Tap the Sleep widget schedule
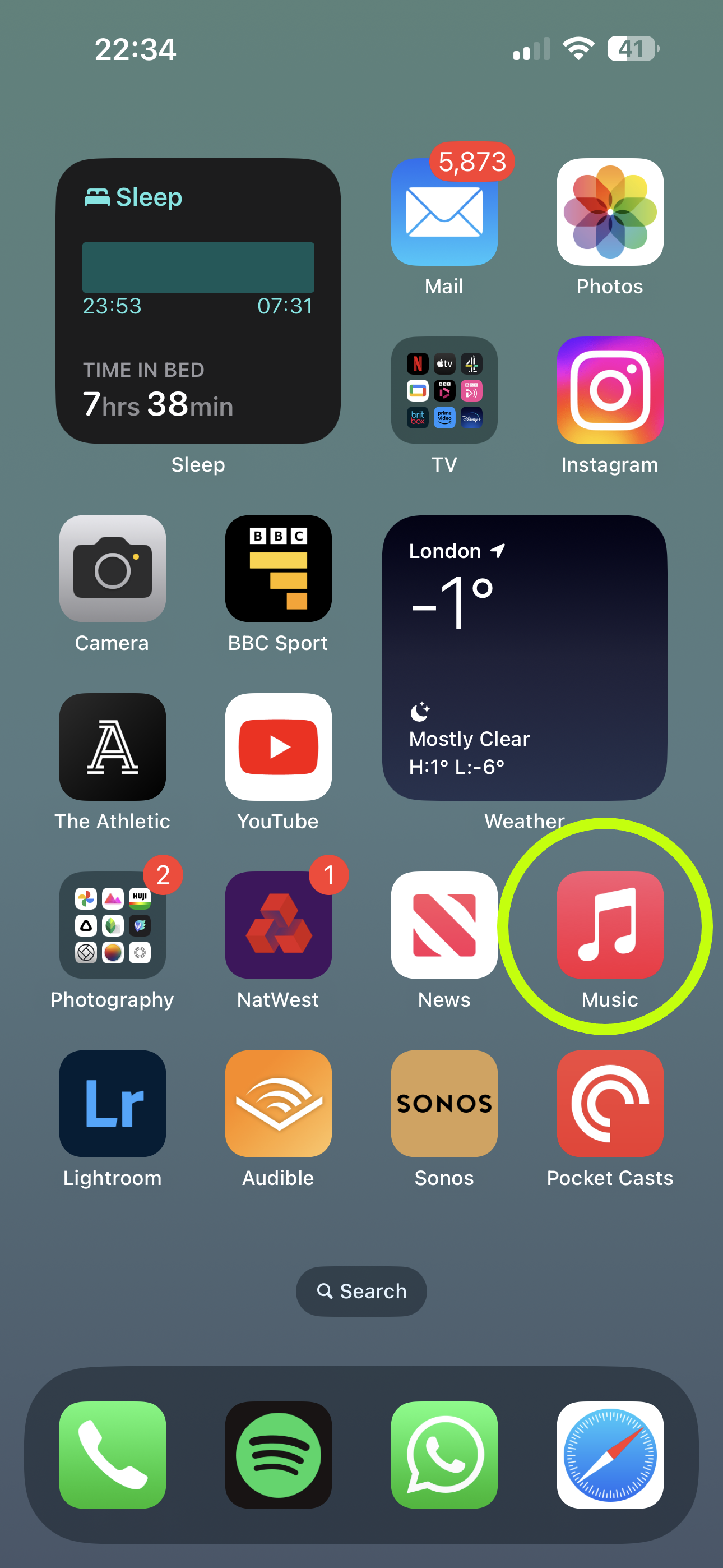The image size is (723, 1568). pos(198,298)
